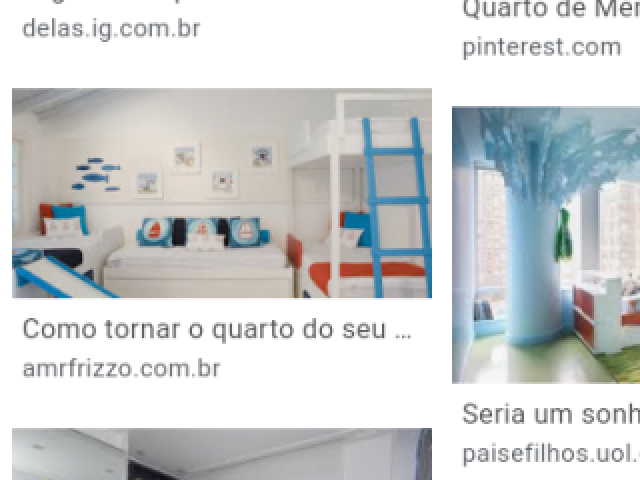Open the 'Seria um sonho' result title

tap(550, 413)
